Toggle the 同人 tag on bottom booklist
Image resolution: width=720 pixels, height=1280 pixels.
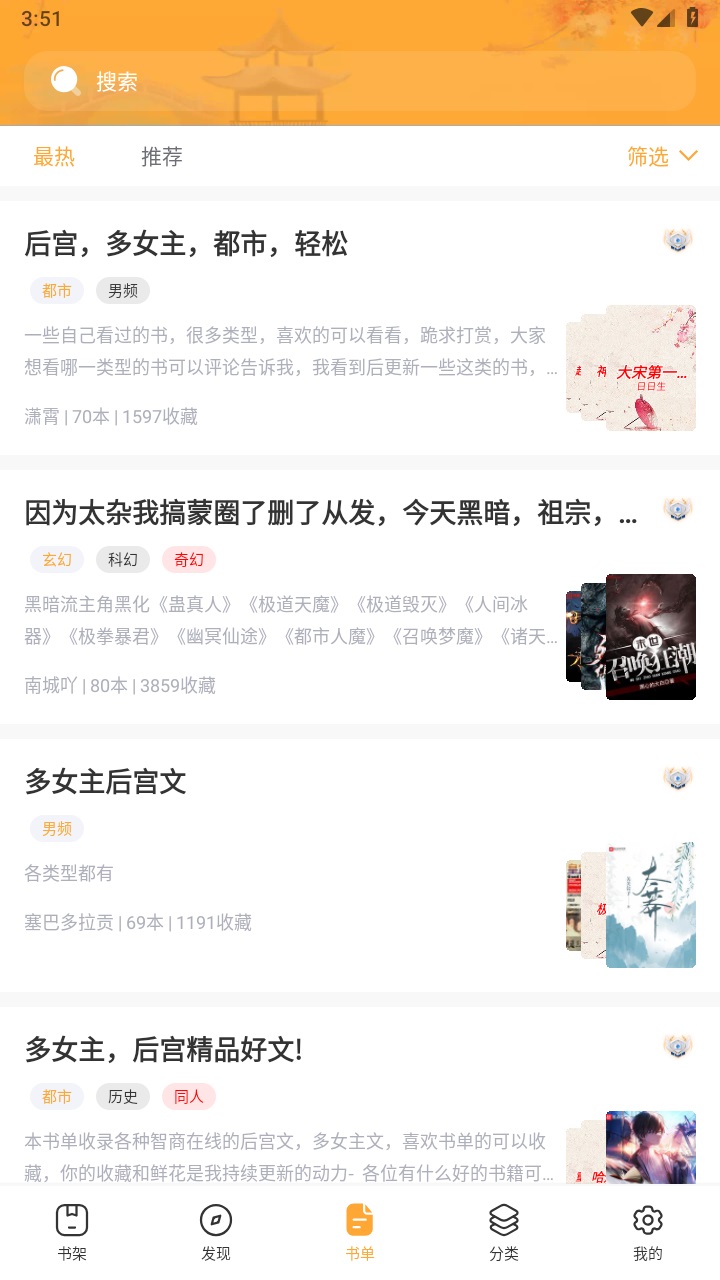[x=188, y=1096]
